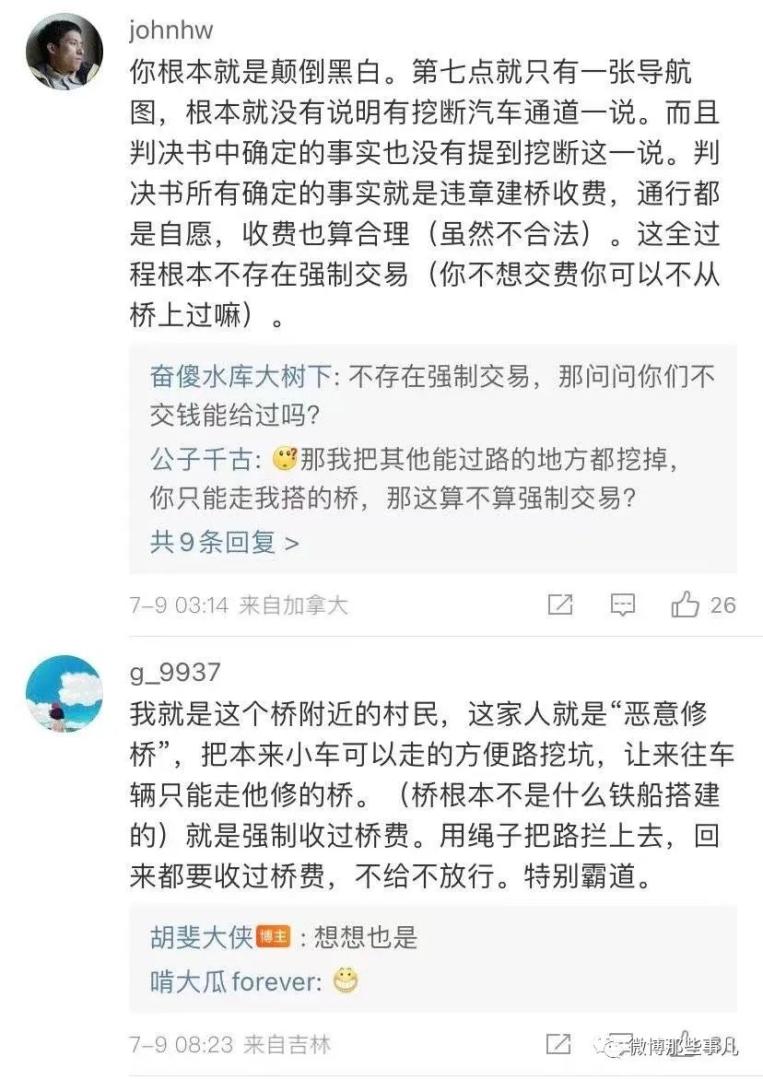
Task: Tap the username johnhw
Action: click(170, 30)
